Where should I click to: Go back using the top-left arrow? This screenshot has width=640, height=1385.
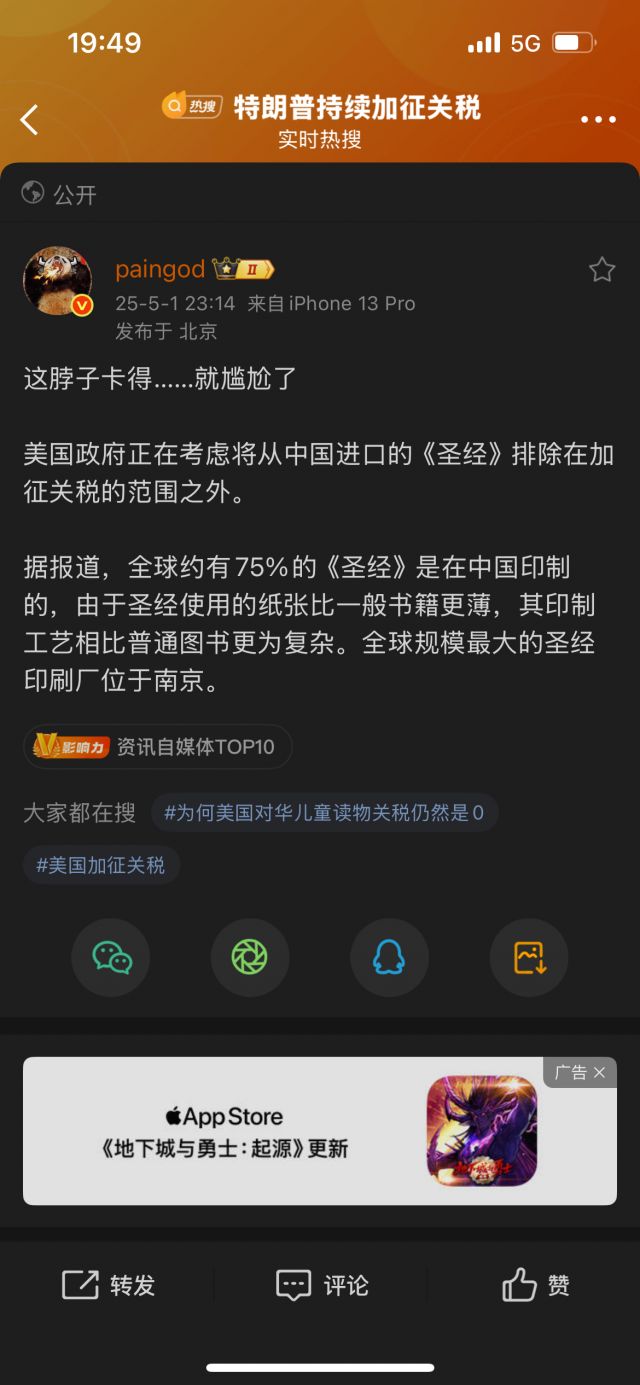coord(30,120)
